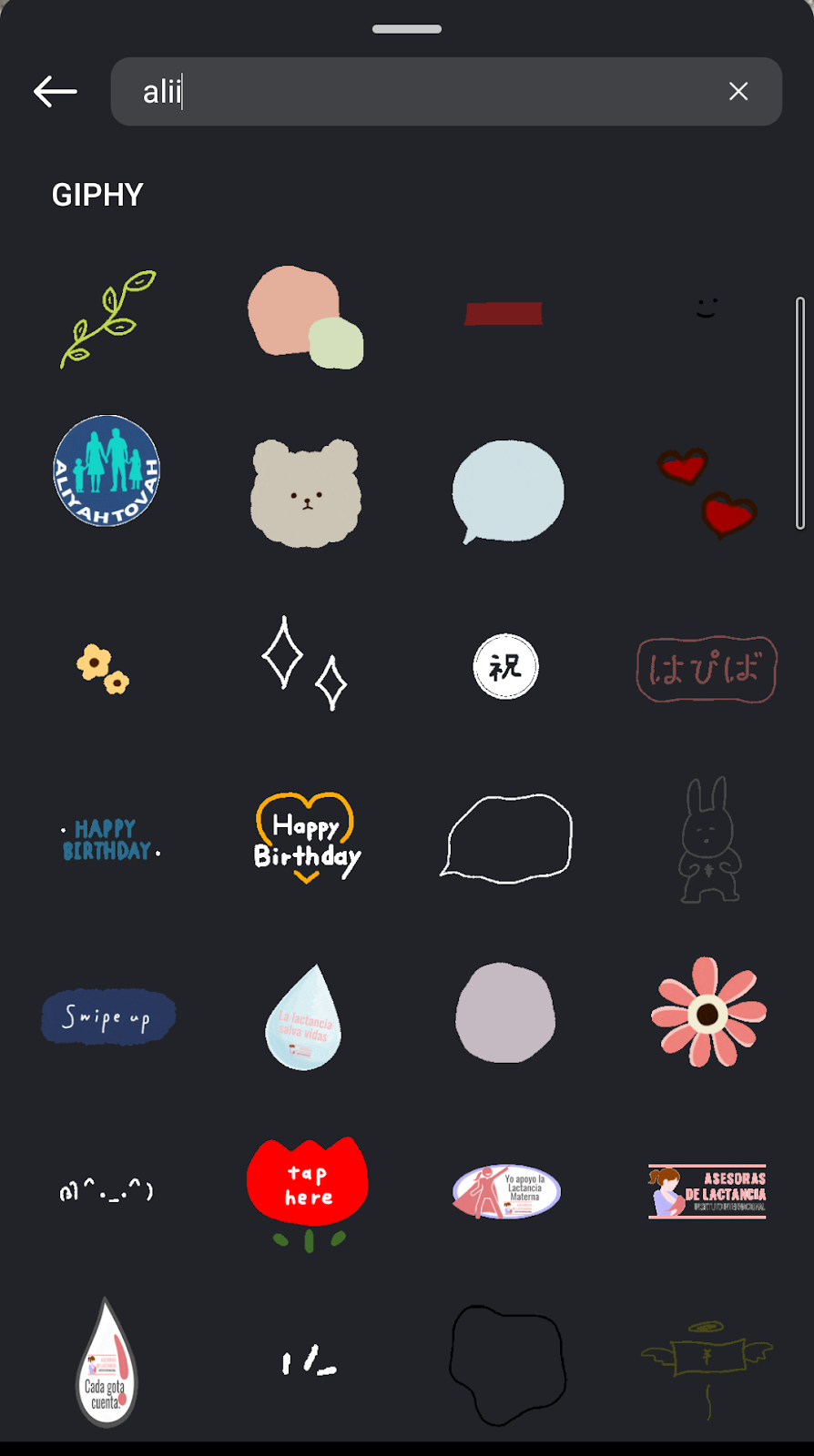Select the red tulip 'tap here' sticker
The height and width of the screenshot is (1456, 814).
click(x=308, y=1193)
